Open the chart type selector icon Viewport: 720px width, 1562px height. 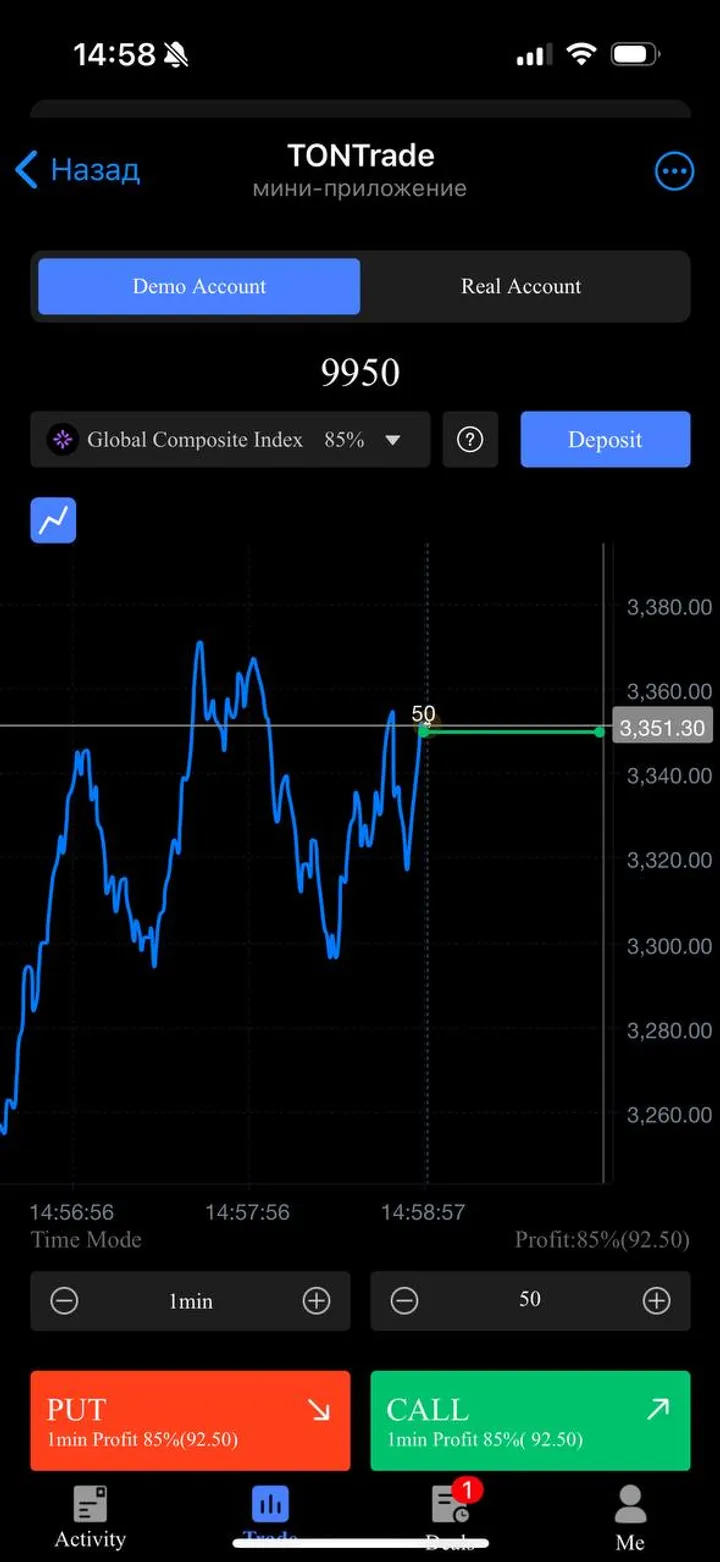tap(53, 520)
